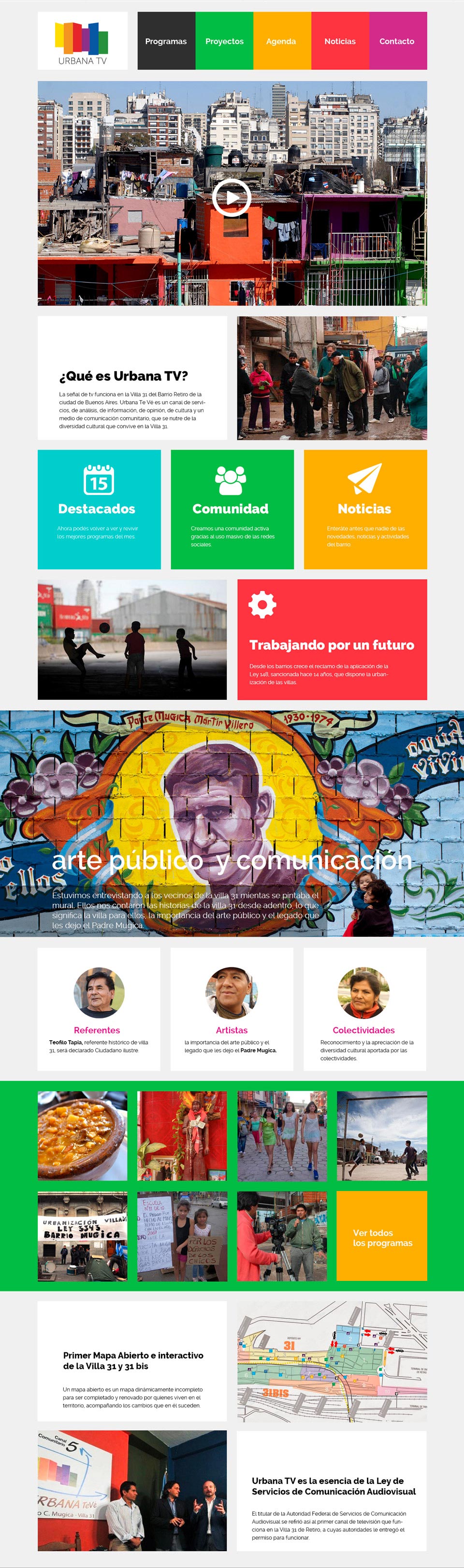This screenshot has height=1568, width=464.
Task: Open the green Comunidad tile
Action: click(x=232, y=509)
